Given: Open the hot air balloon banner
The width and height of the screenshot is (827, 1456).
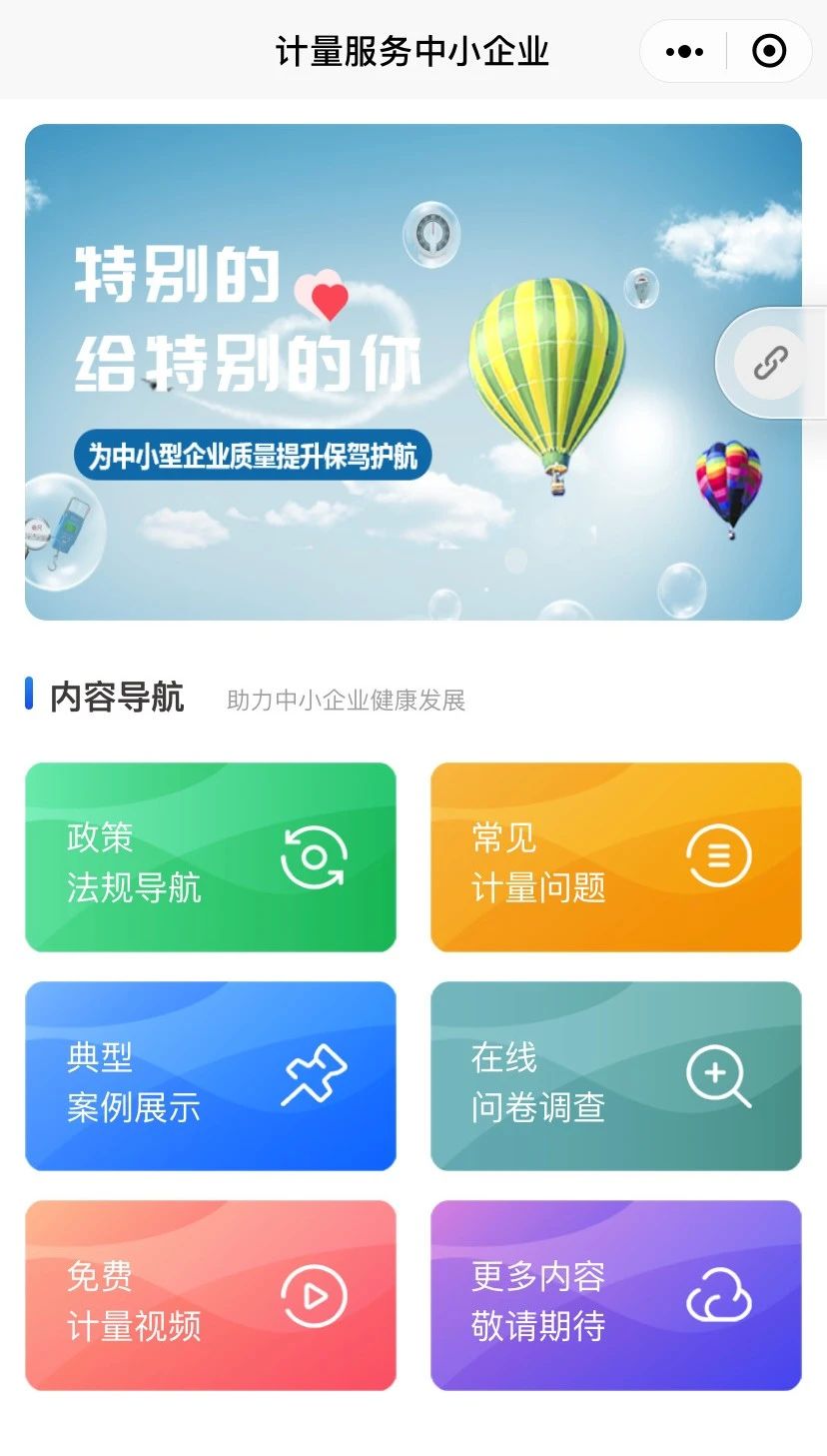Looking at the screenshot, I should [x=413, y=372].
